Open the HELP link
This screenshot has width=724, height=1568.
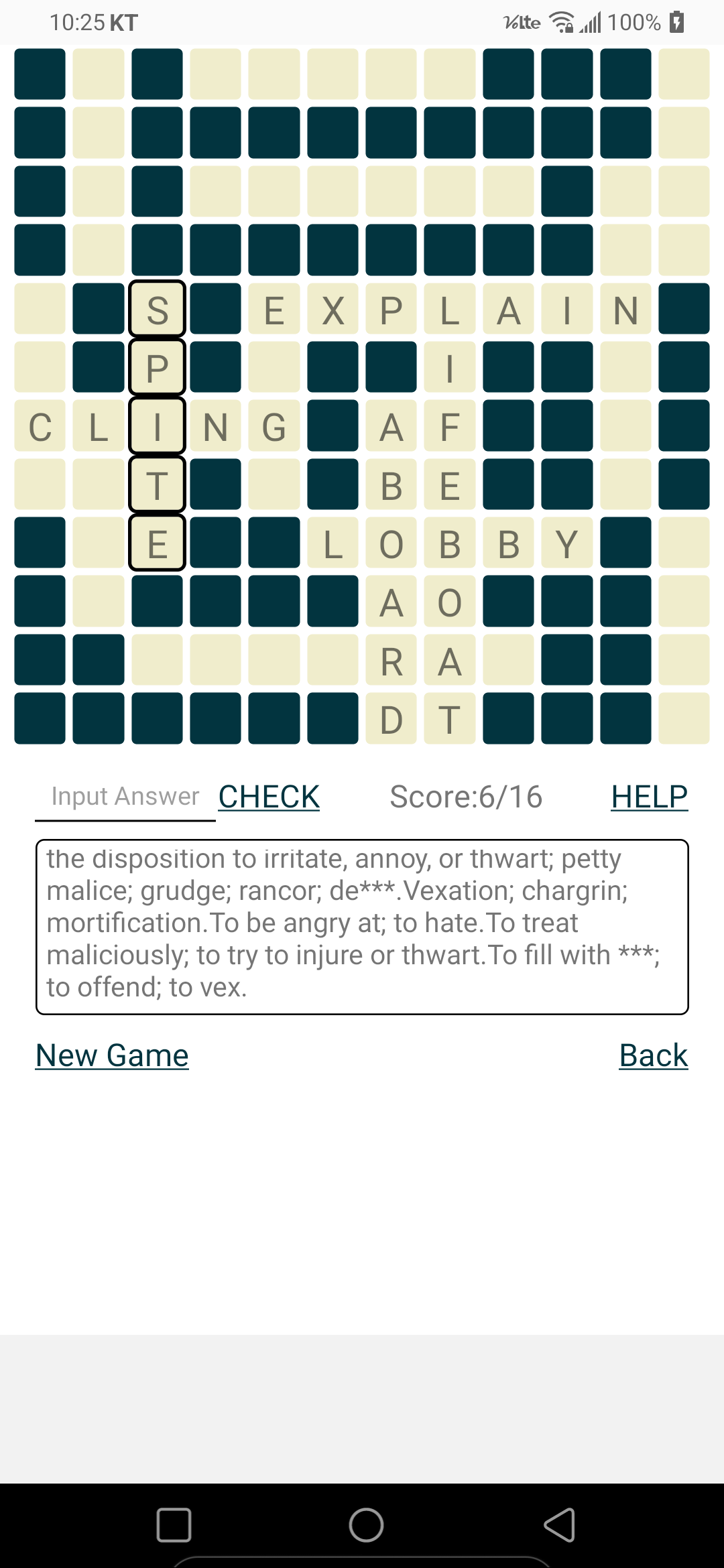pos(649,797)
